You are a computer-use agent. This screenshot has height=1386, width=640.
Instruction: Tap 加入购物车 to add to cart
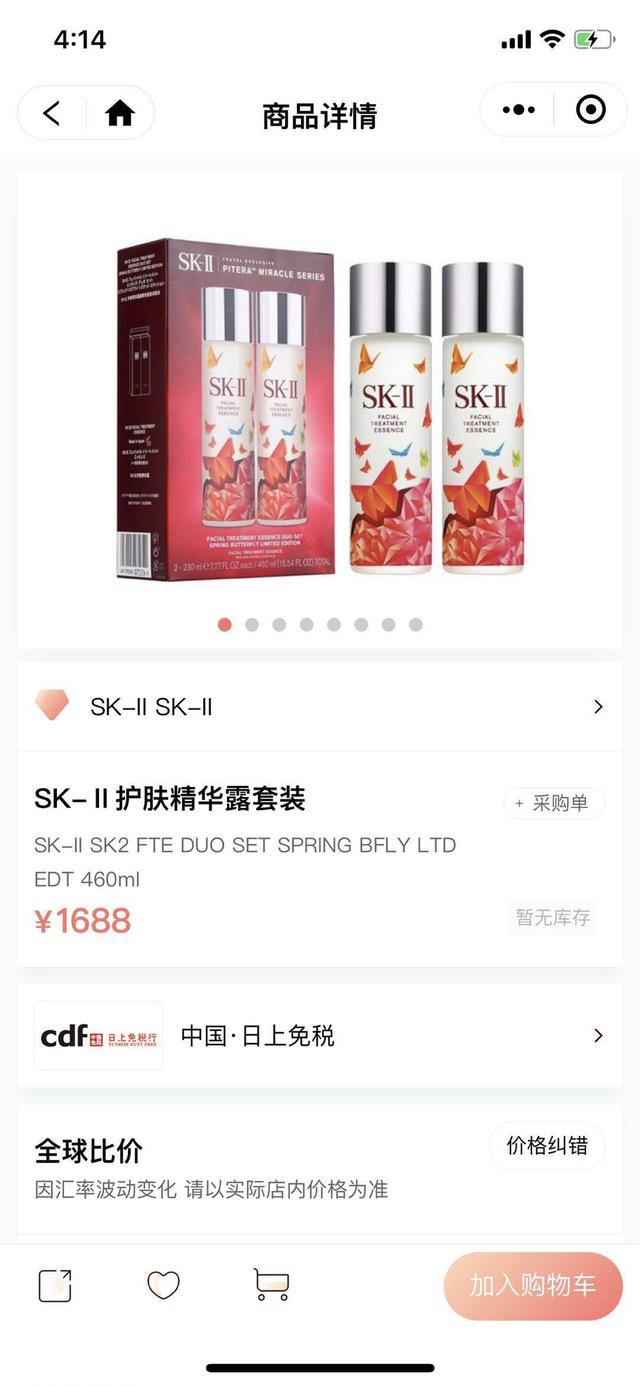pos(533,1286)
